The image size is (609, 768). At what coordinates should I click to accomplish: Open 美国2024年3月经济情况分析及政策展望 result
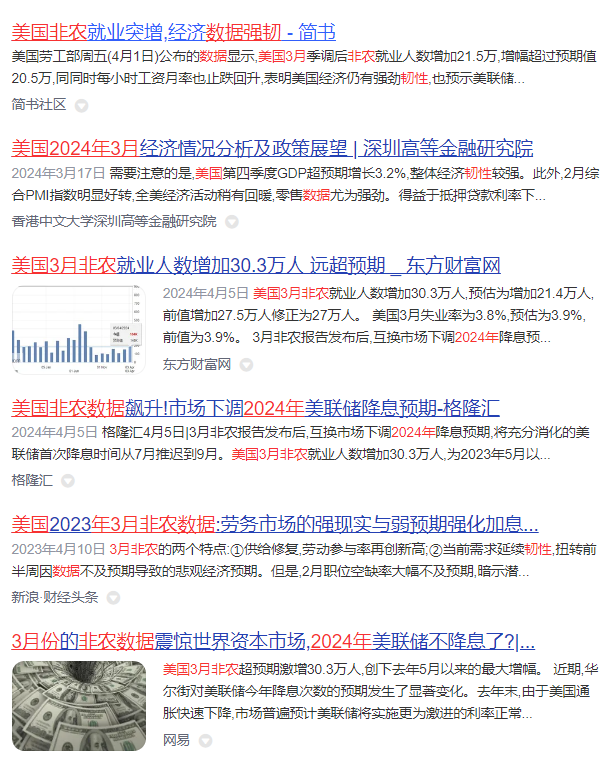coord(272,149)
